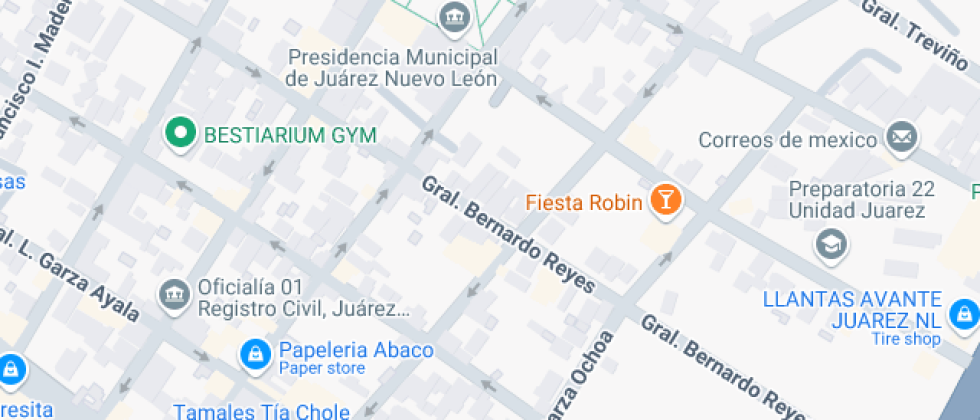Select the BESTIARIUM GYM map pin

[181, 134]
